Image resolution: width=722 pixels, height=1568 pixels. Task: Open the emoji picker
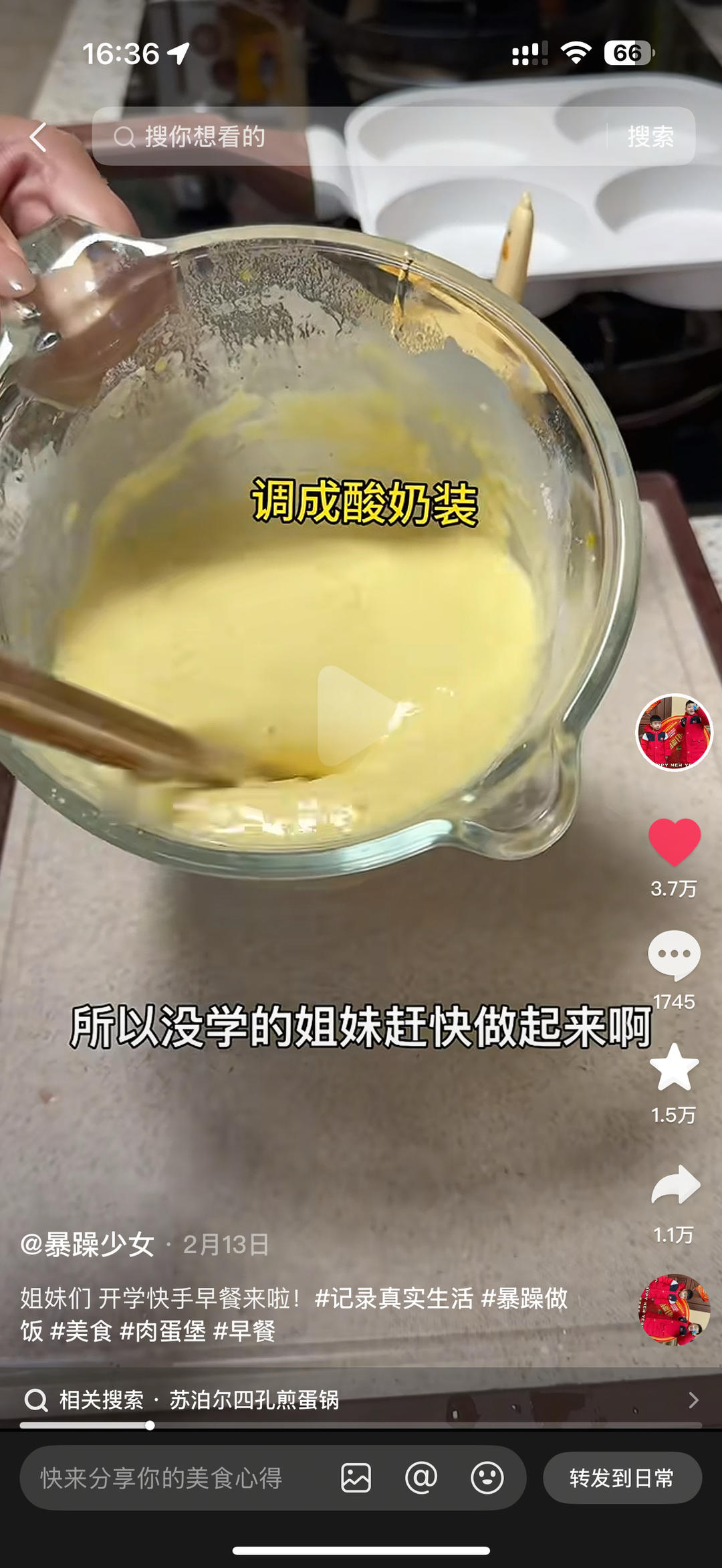coord(487,1478)
